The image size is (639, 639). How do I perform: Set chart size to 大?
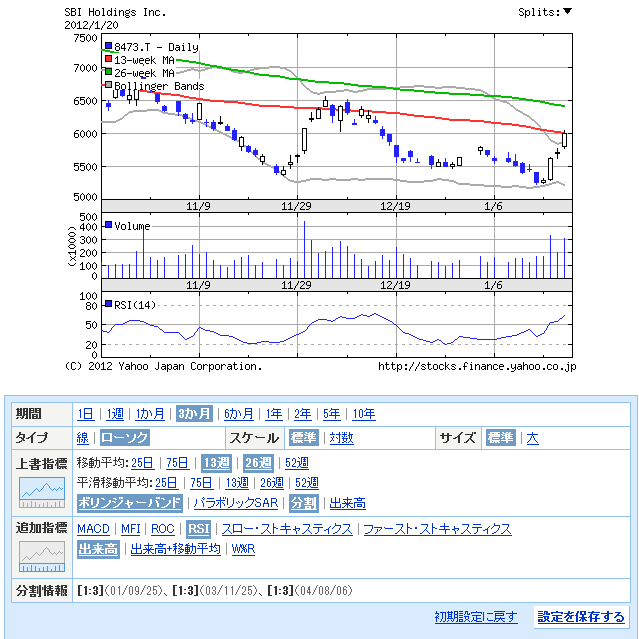[532, 438]
